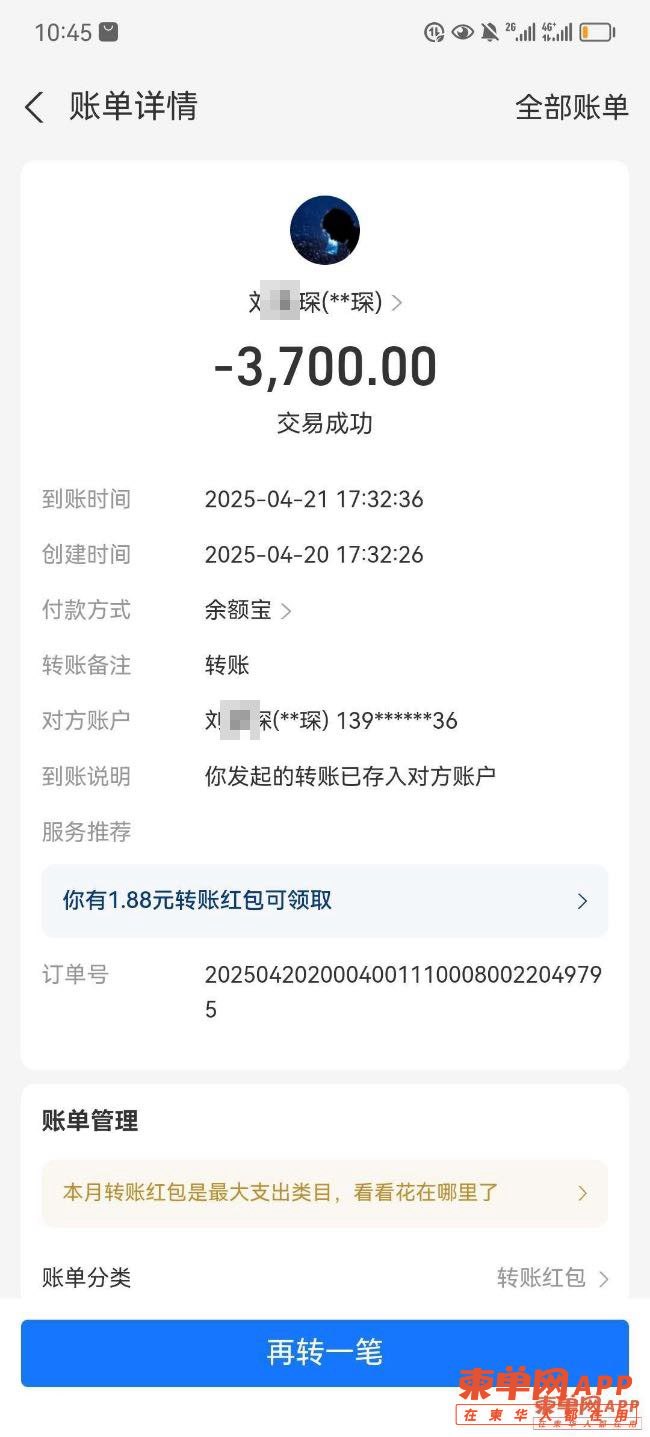Go back from 账单详情
650x1437 pixels.
(35, 107)
